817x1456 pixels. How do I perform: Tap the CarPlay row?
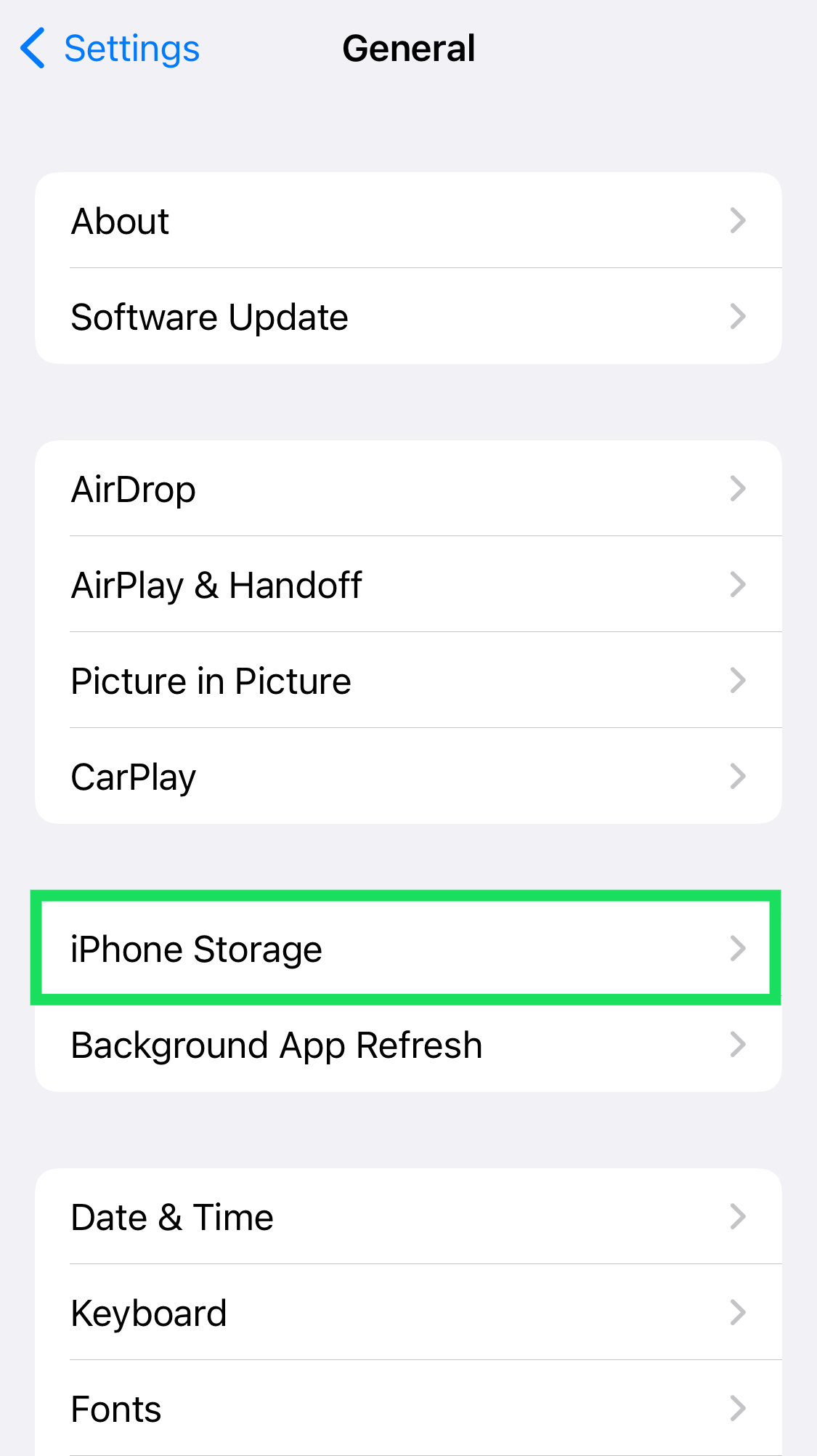pos(408,777)
